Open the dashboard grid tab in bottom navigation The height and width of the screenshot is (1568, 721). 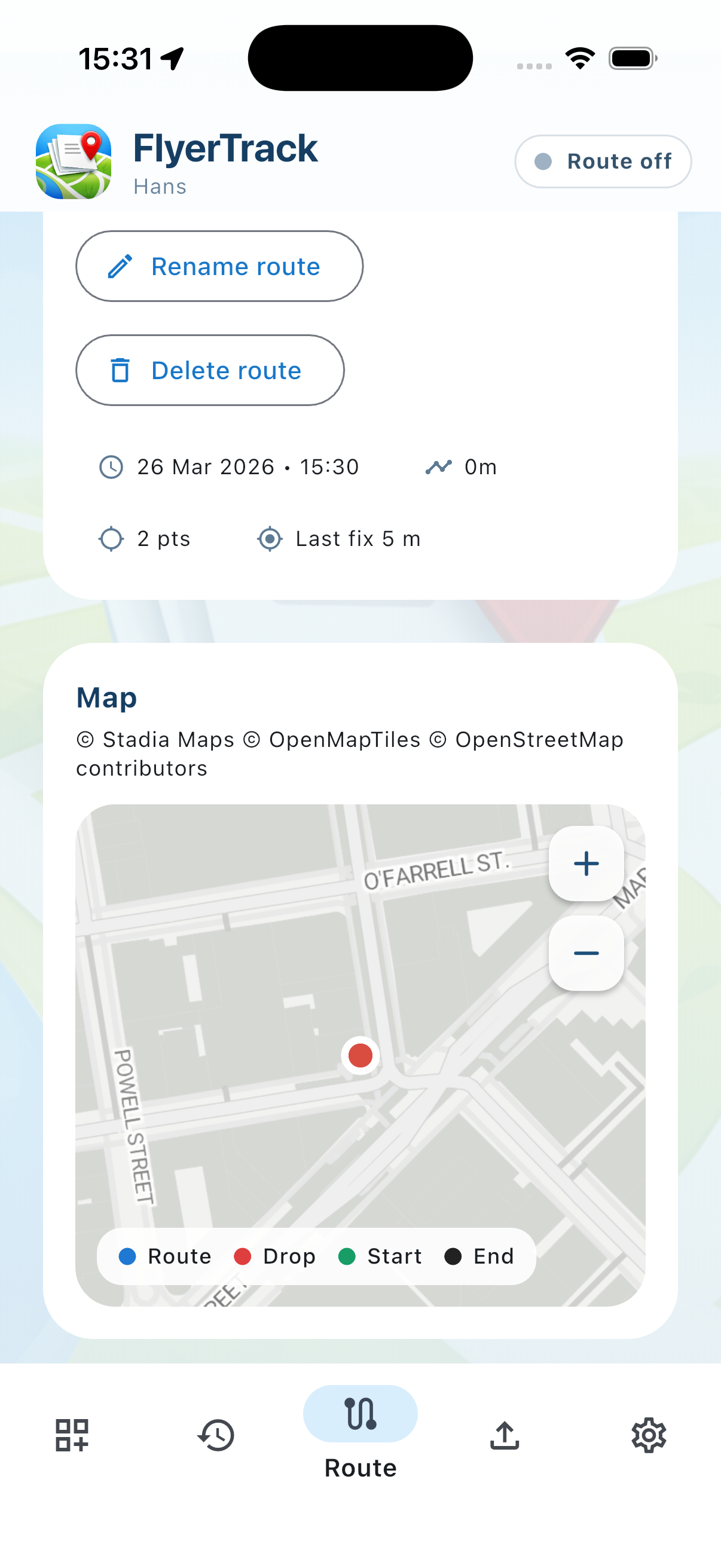tap(72, 1436)
